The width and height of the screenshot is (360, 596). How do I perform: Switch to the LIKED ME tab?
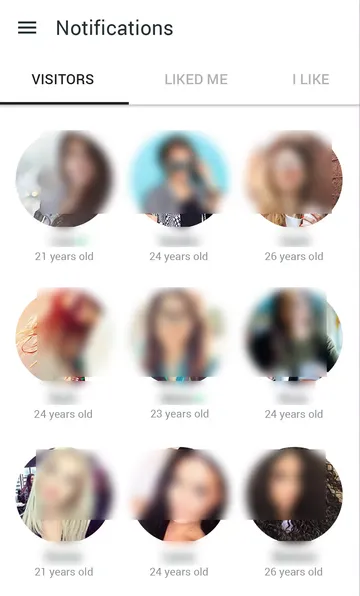pyautogui.click(x=196, y=79)
